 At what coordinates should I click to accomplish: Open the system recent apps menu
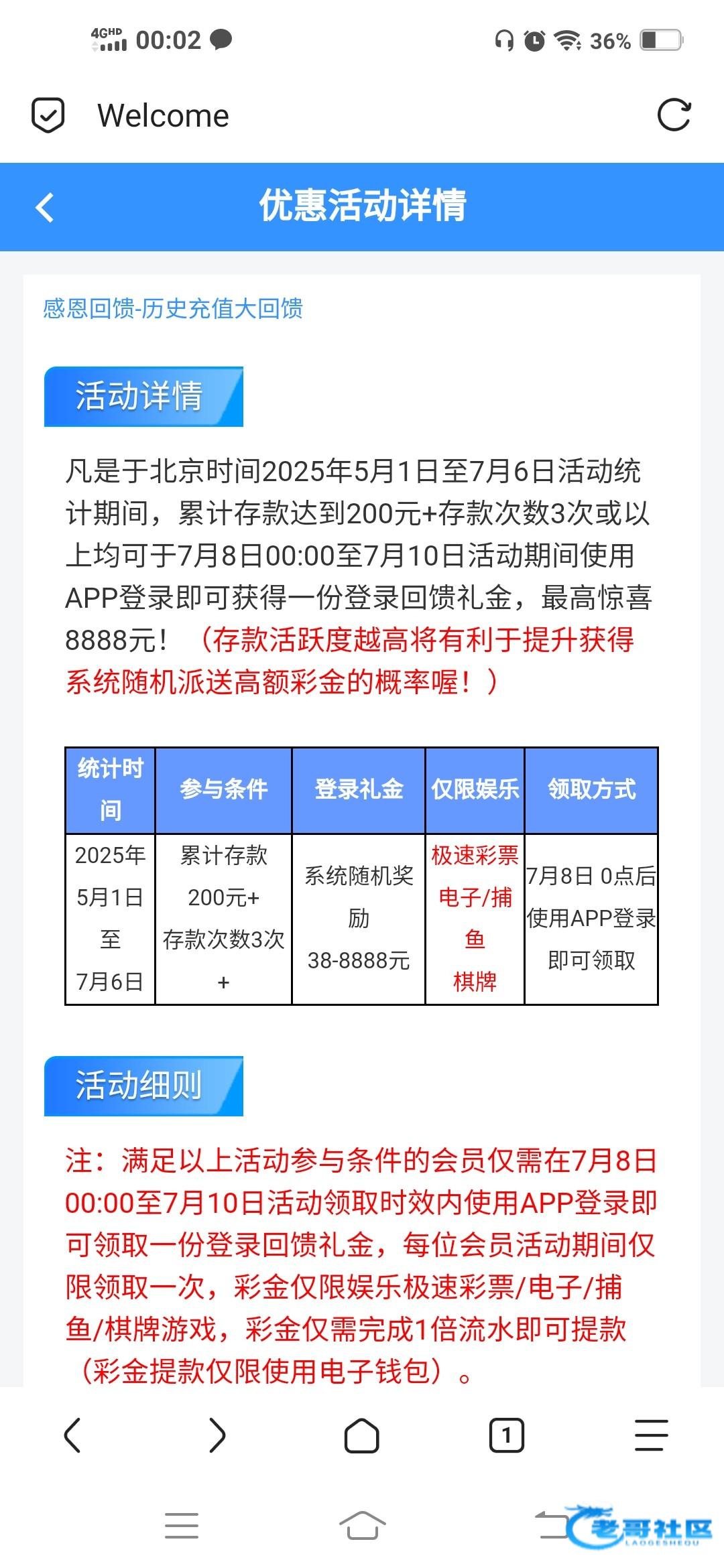point(181,1526)
